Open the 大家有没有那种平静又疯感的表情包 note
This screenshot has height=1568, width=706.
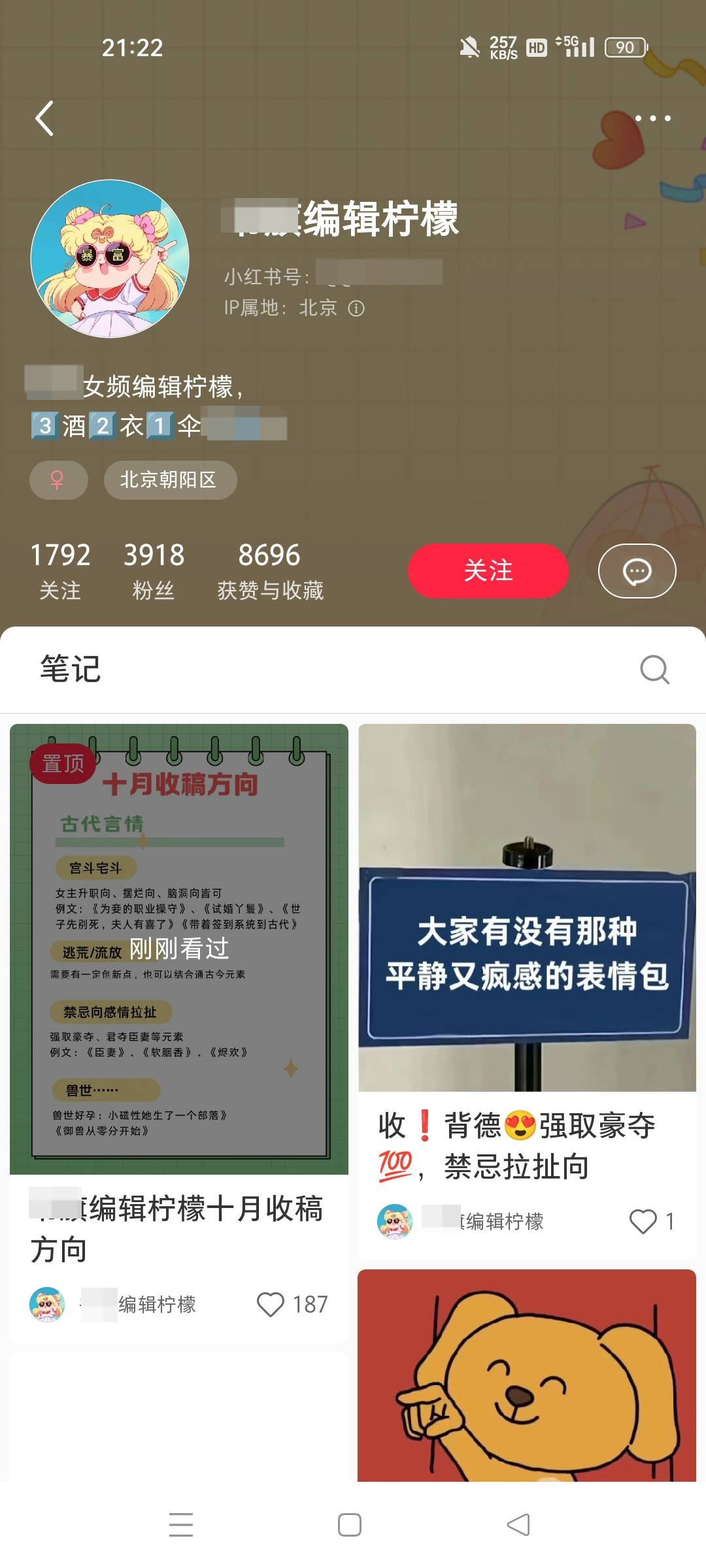[527, 907]
